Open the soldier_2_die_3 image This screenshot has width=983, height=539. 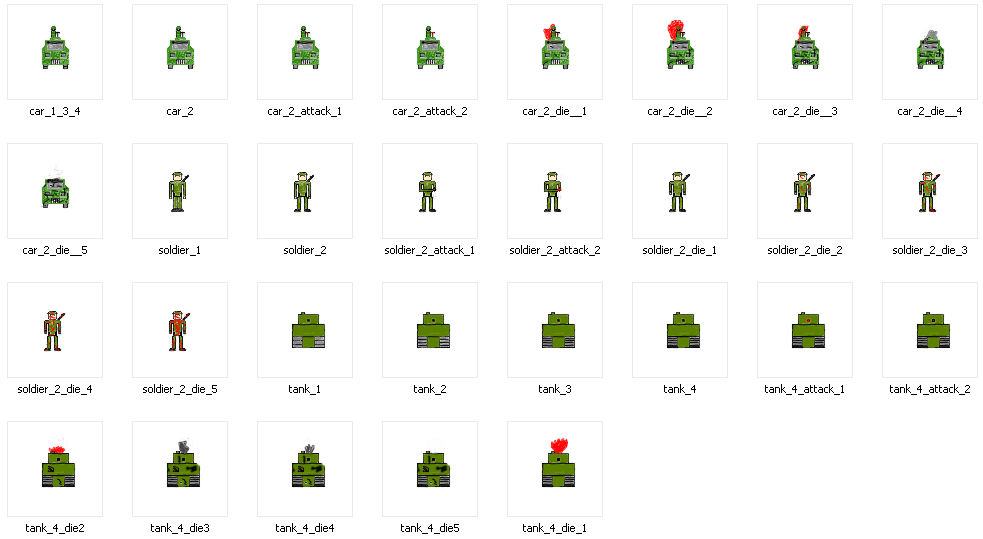point(930,191)
